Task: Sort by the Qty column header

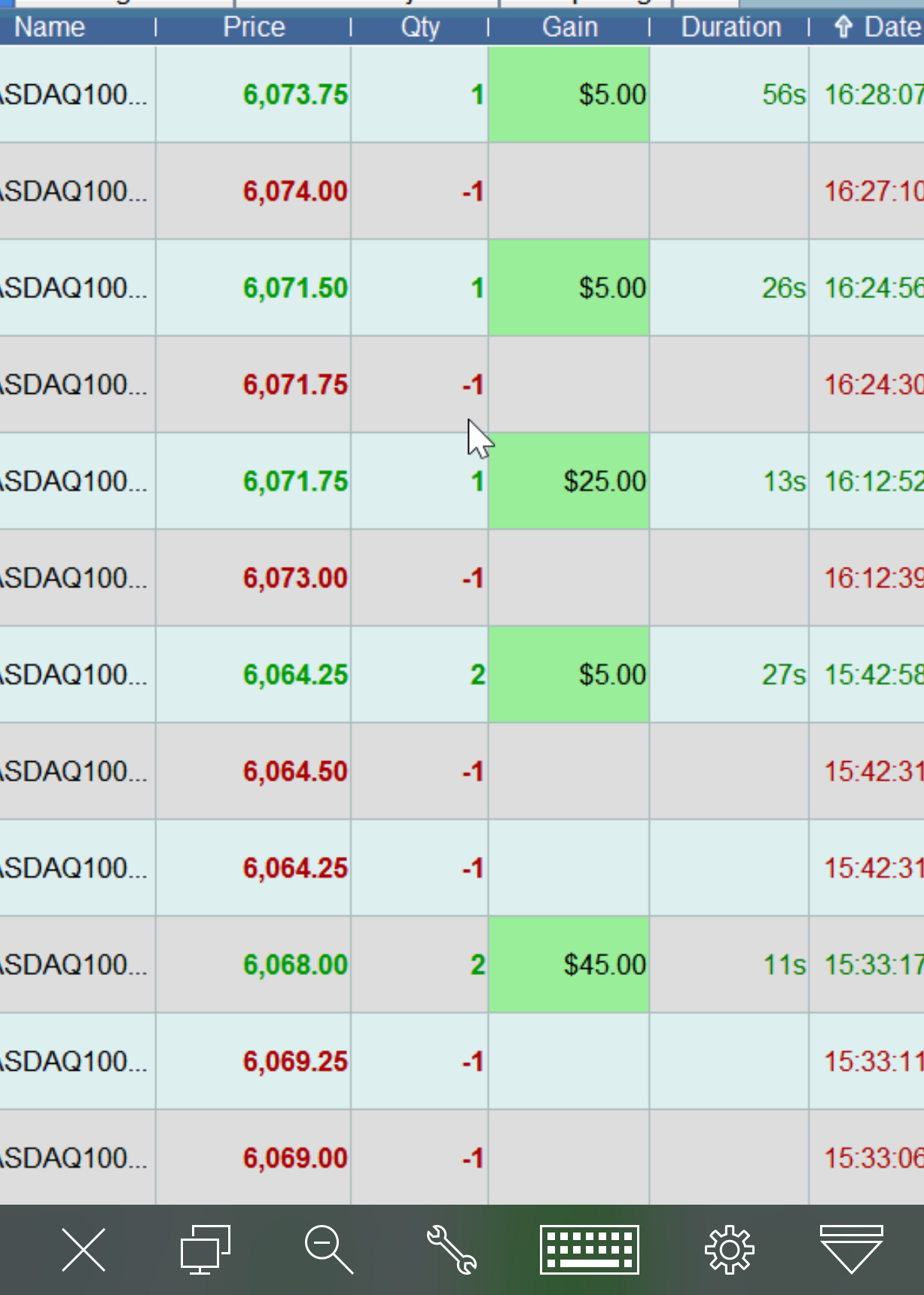Action: [x=420, y=28]
